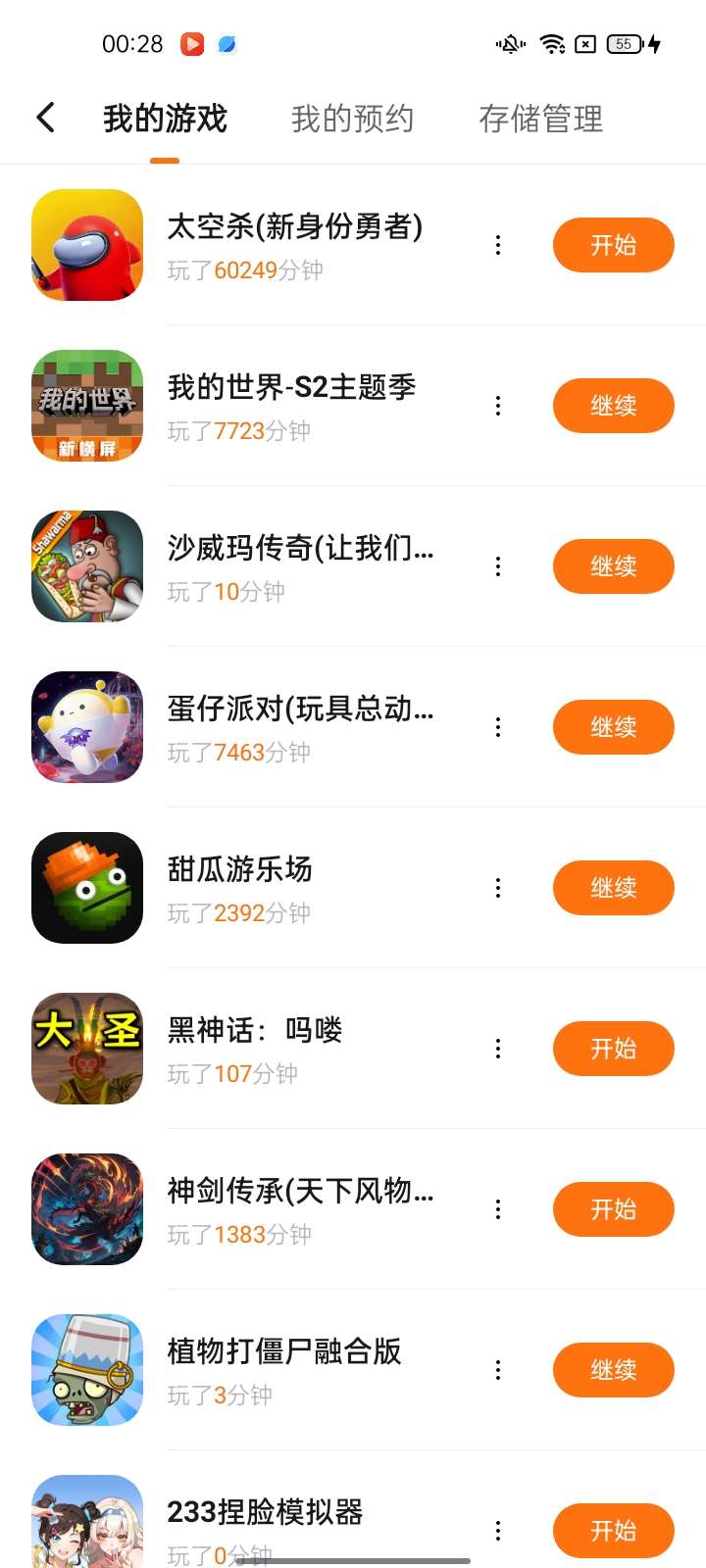Open the 甜瓜游乐场 game icon
Image resolution: width=706 pixels, height=1568 pixels.
pyautogui.click(x=87, y=888)
